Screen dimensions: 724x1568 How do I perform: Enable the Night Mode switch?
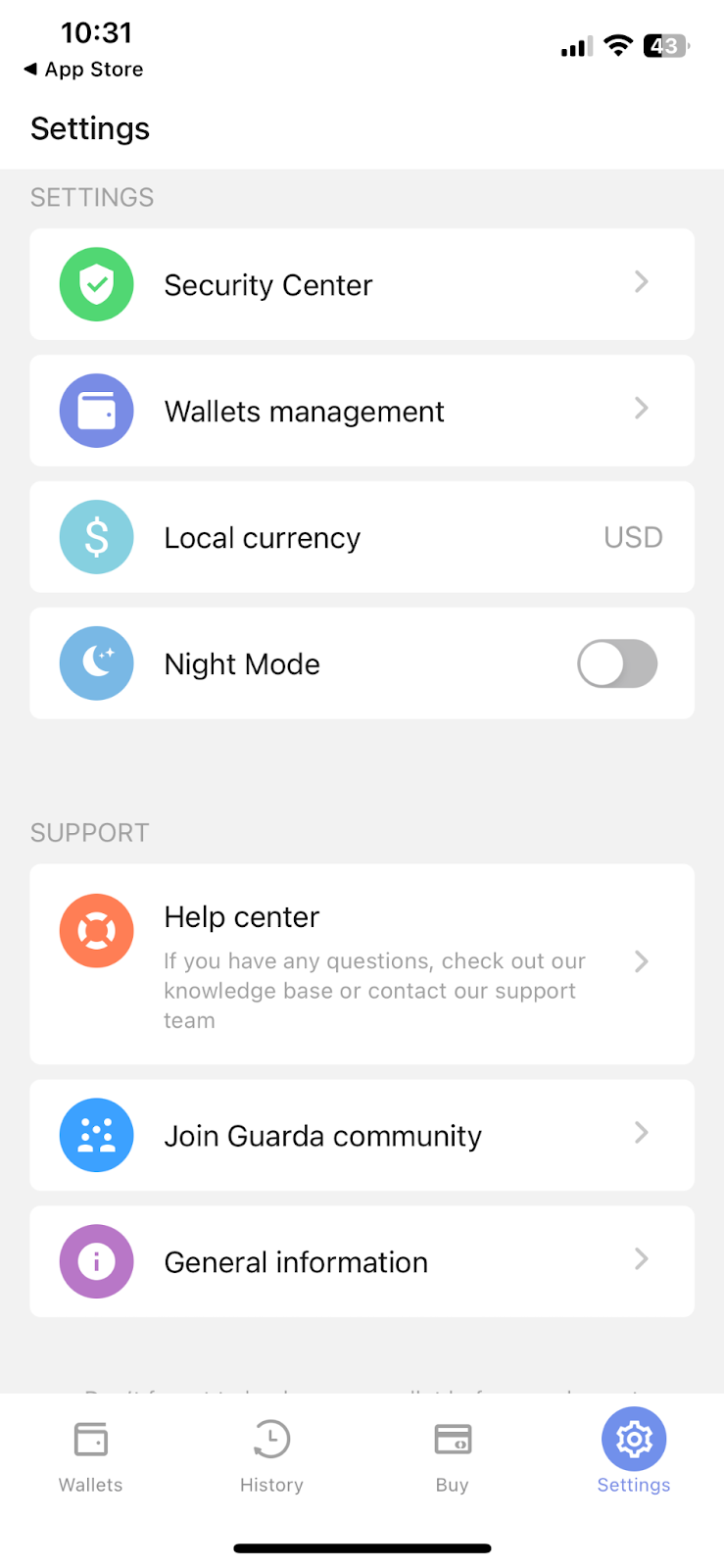tap(617, 663)
